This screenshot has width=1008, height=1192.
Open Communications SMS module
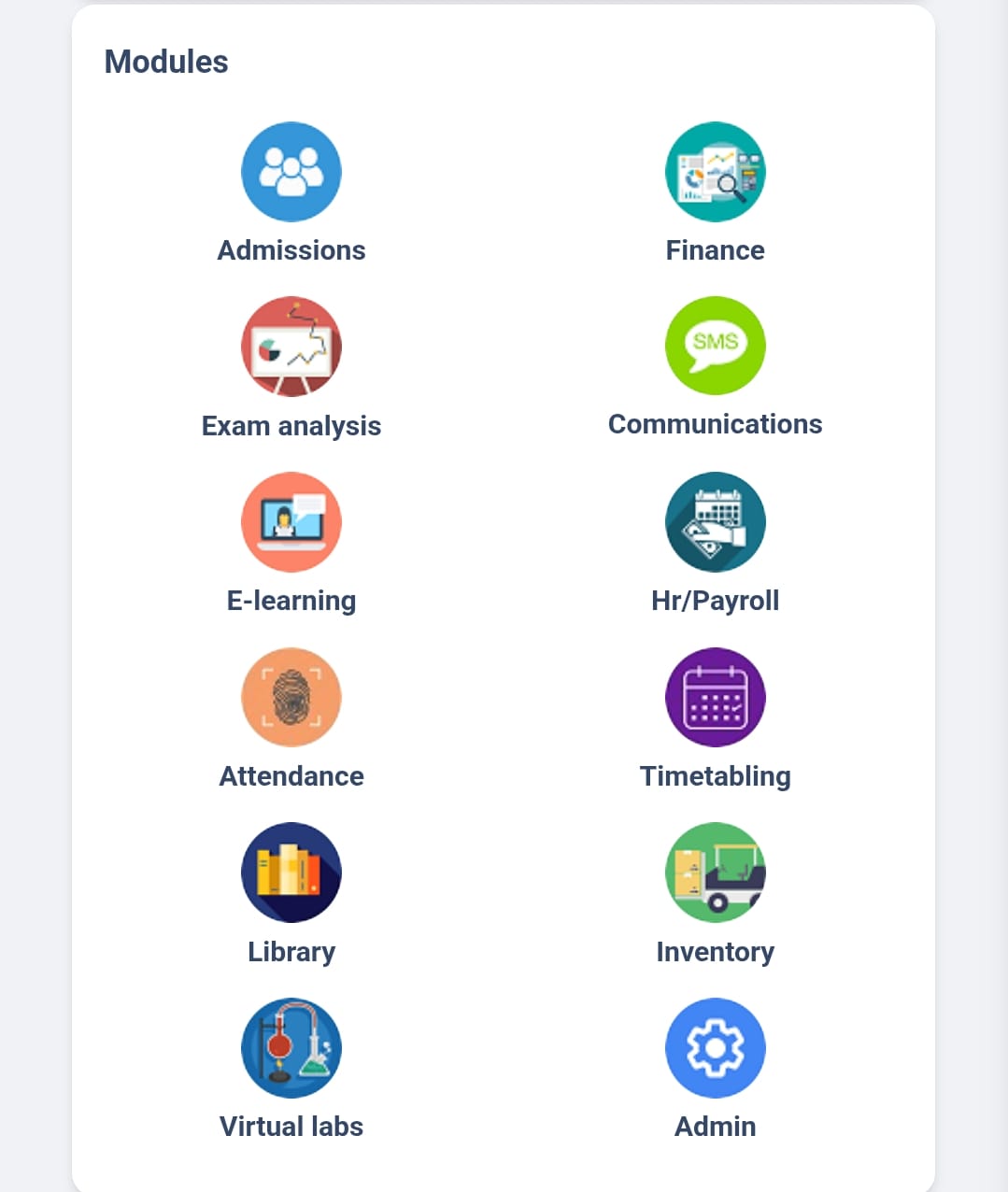tap(715, 347)
